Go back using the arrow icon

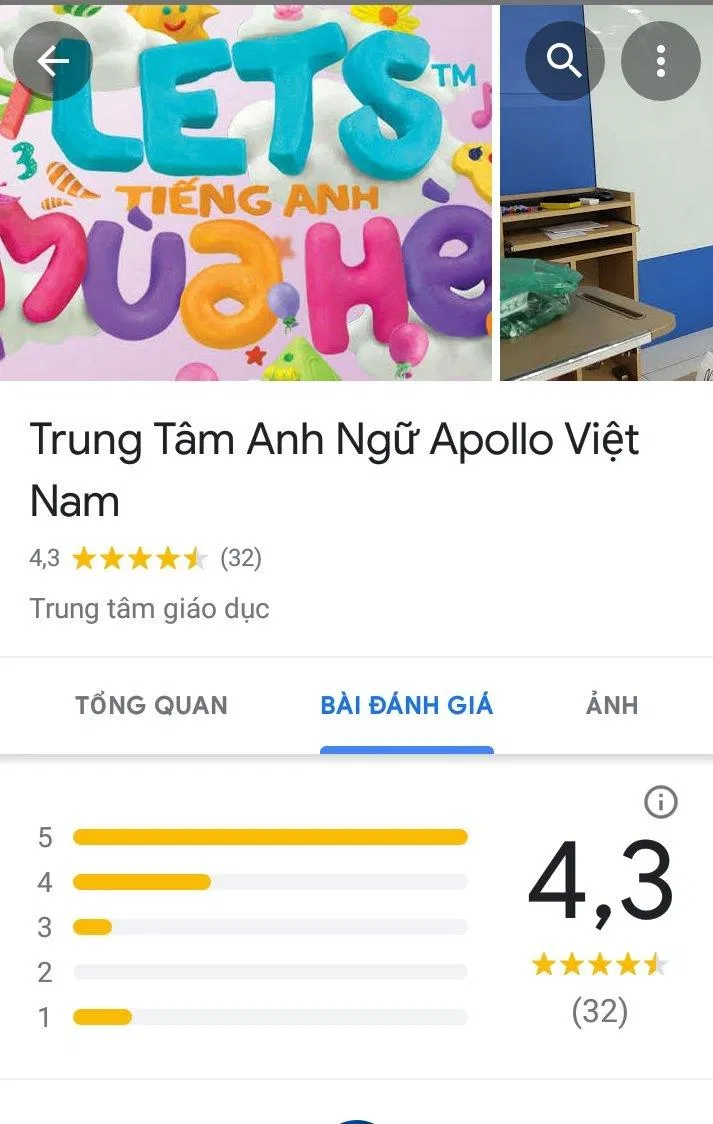click(53, 61)
